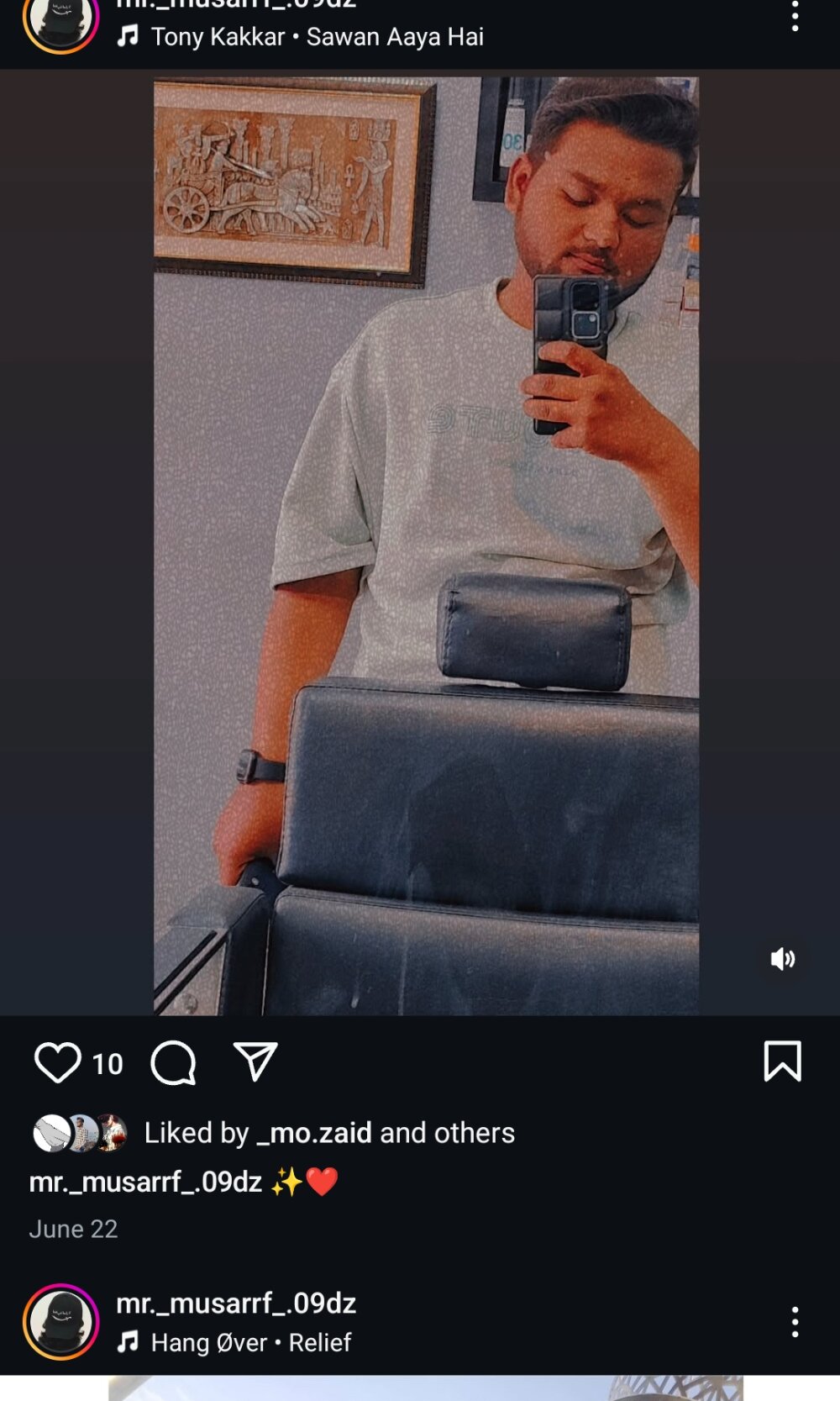Open overflow menu for Hang Øver post
This screenshot has height=1401, width=840.
tap(795, 1322)
